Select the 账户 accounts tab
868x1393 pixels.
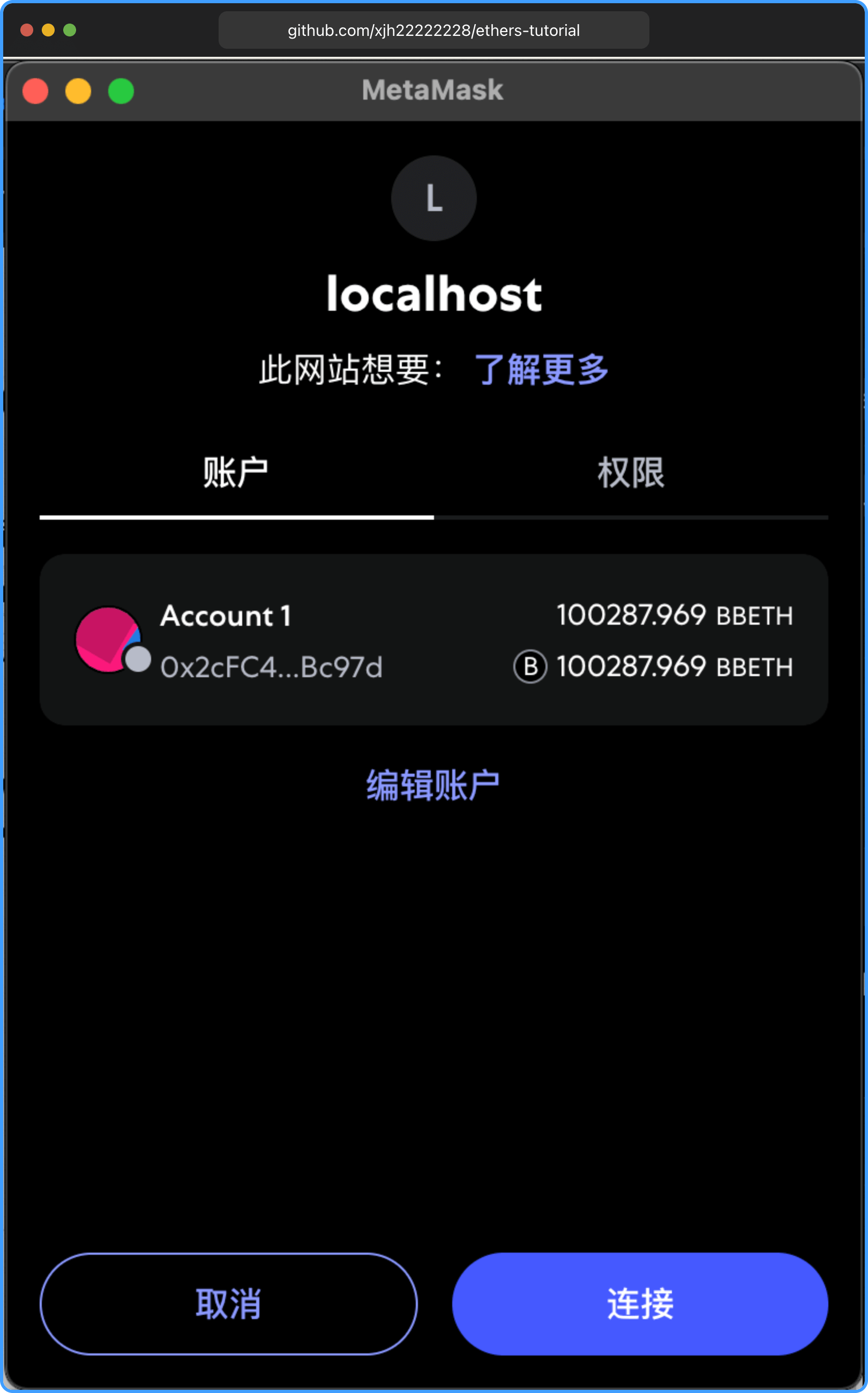(x=236, y=474)
